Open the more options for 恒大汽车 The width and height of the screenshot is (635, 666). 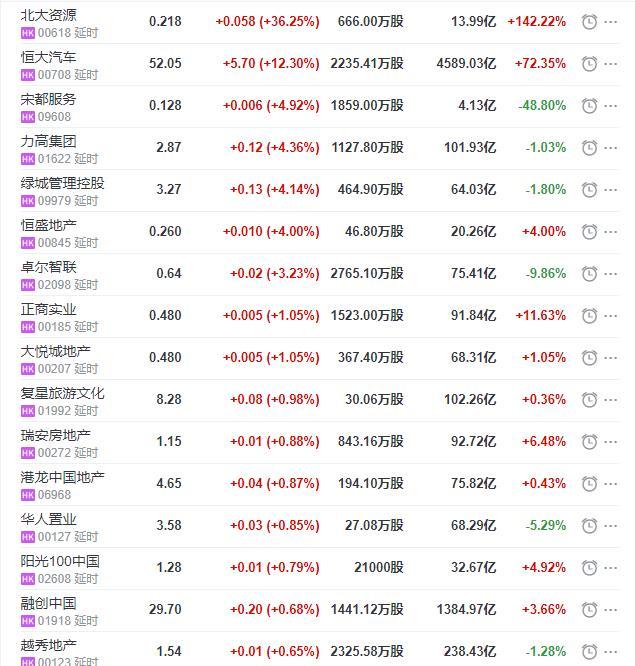coord(611,64)
